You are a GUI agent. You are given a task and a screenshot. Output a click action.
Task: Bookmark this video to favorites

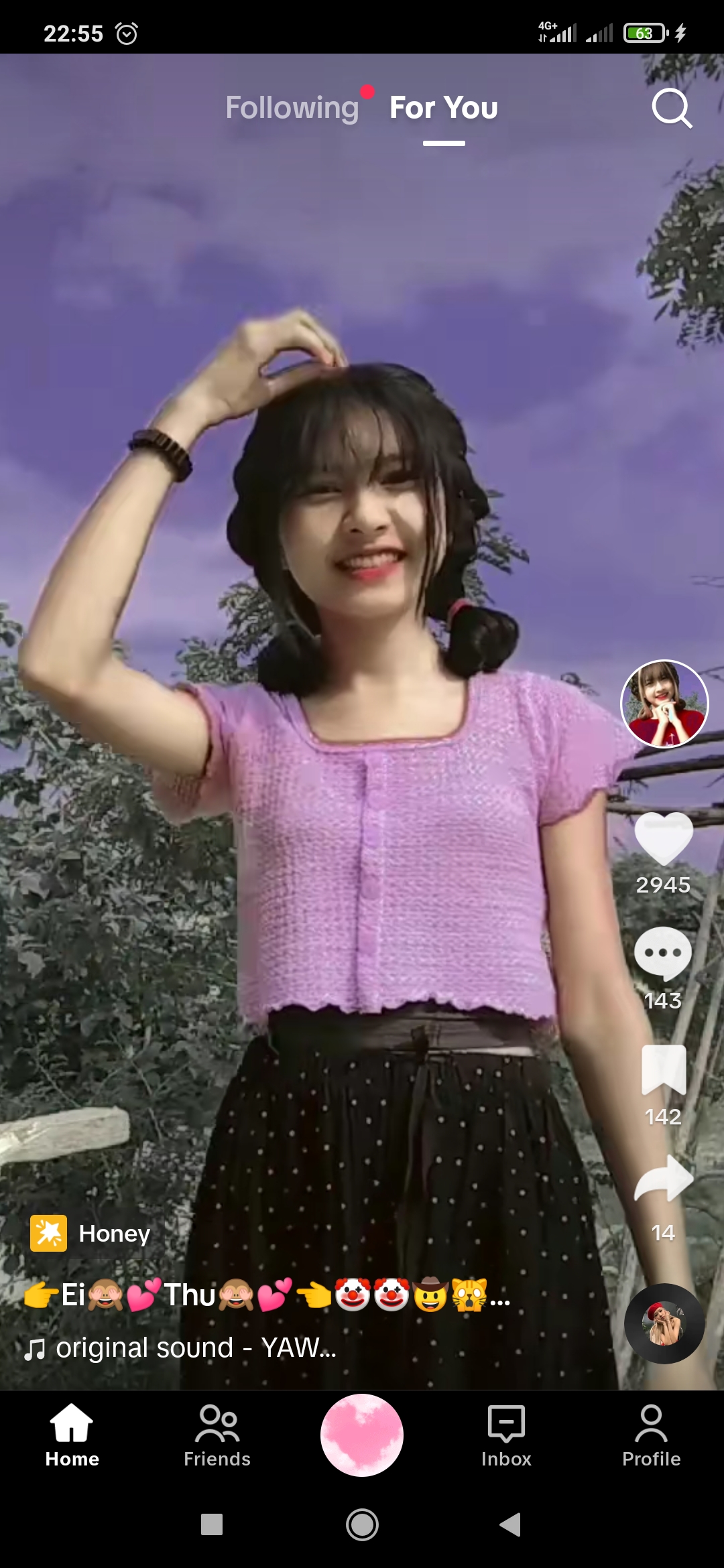[664, 1069]
